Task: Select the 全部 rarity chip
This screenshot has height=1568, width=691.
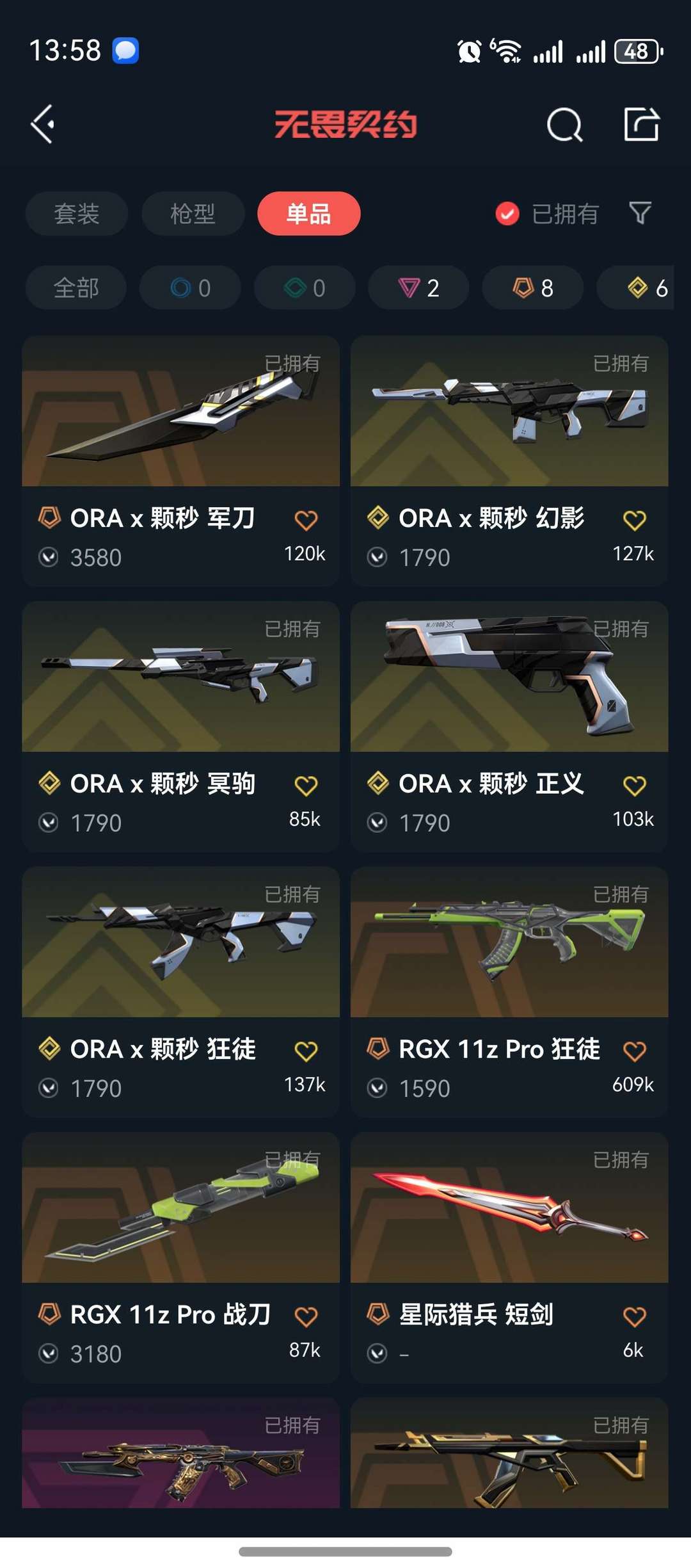Action: tap(76, 288)
